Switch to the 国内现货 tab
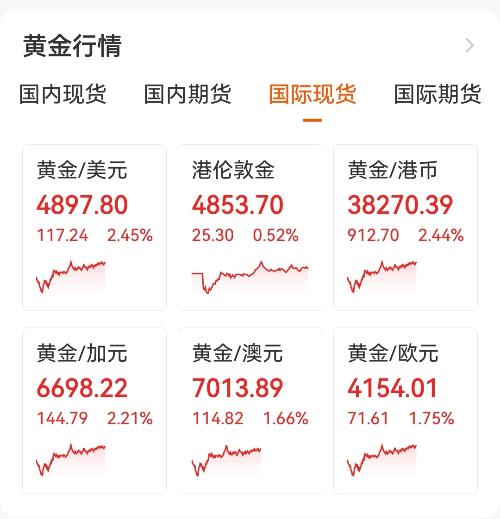This screenshot has height=519, width=500. tap(63, 94)
